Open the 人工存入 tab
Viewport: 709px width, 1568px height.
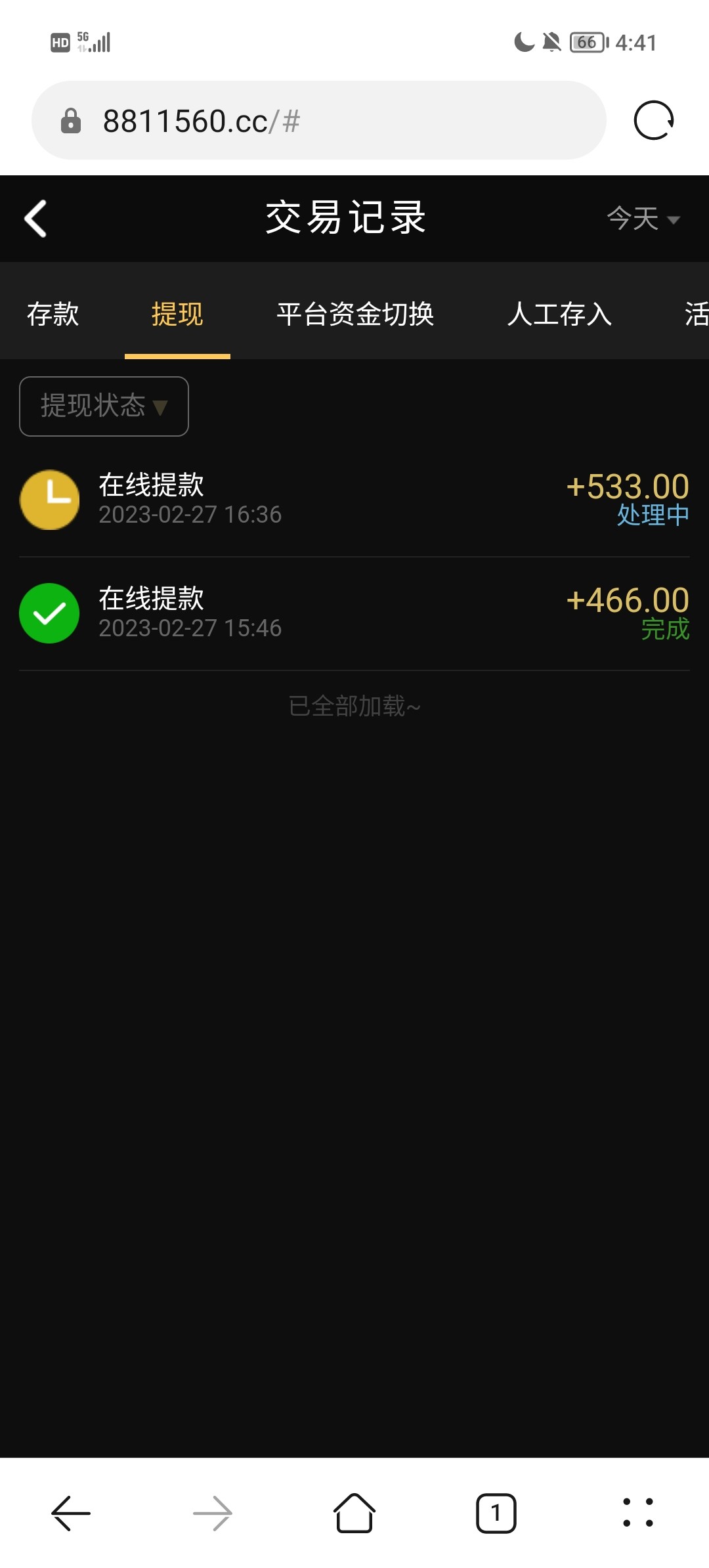coord(559,313)
